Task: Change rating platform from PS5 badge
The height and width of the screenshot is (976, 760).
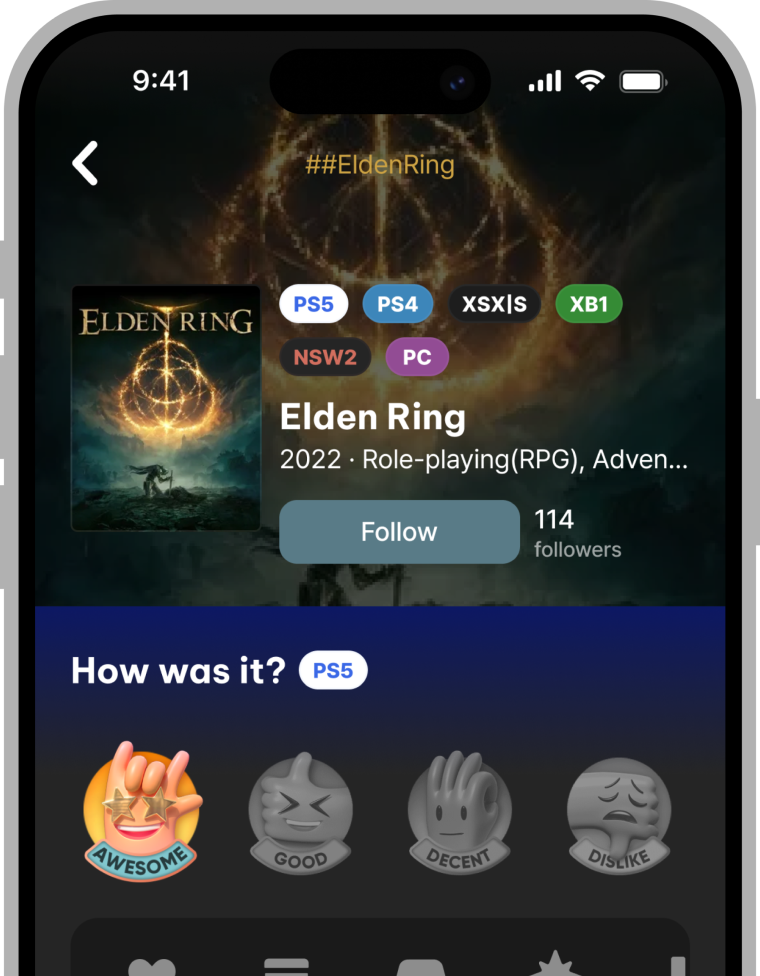Action: (333, 671)
